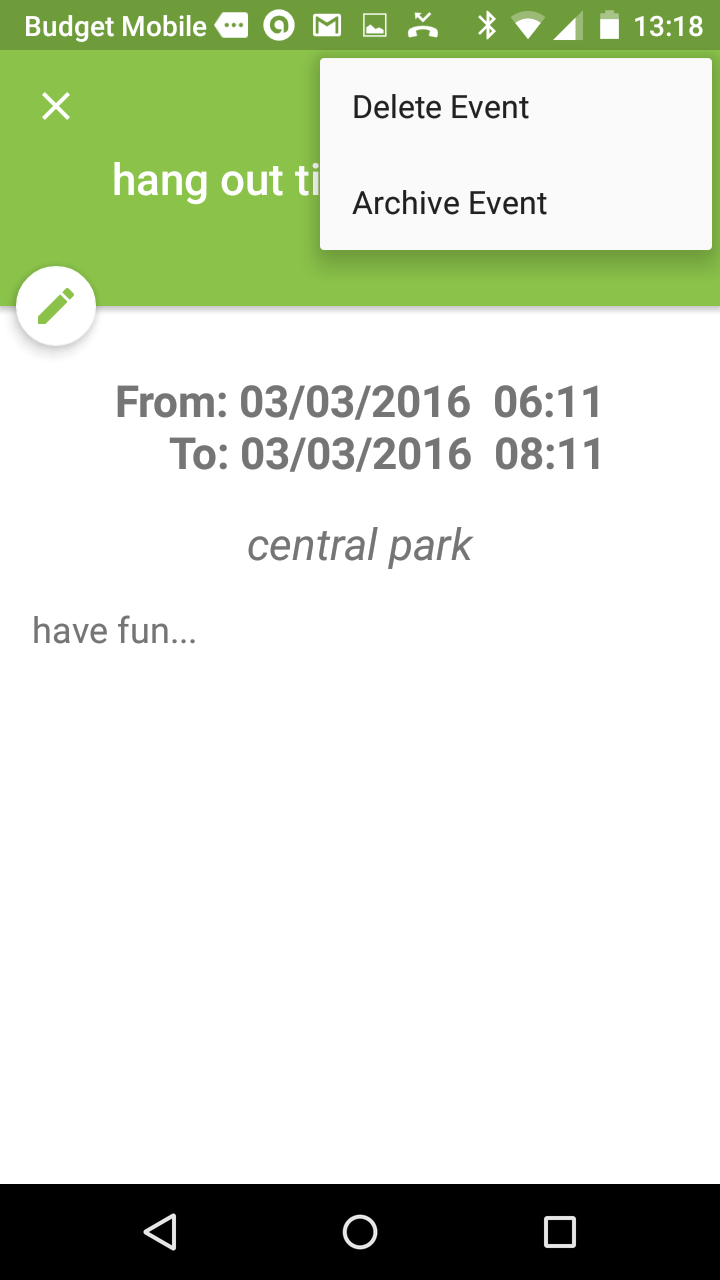
Task: Go back using the system back button
Action: [160, 1232]
